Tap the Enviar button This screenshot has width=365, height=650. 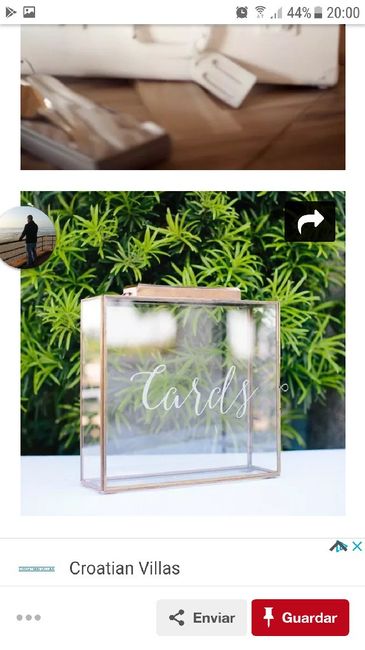[x=202, y=618]
